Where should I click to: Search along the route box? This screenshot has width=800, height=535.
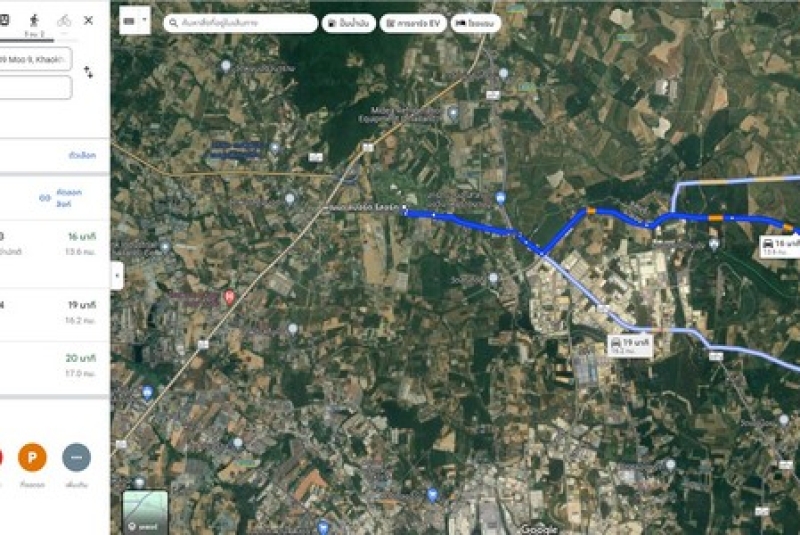coord(240,23)
